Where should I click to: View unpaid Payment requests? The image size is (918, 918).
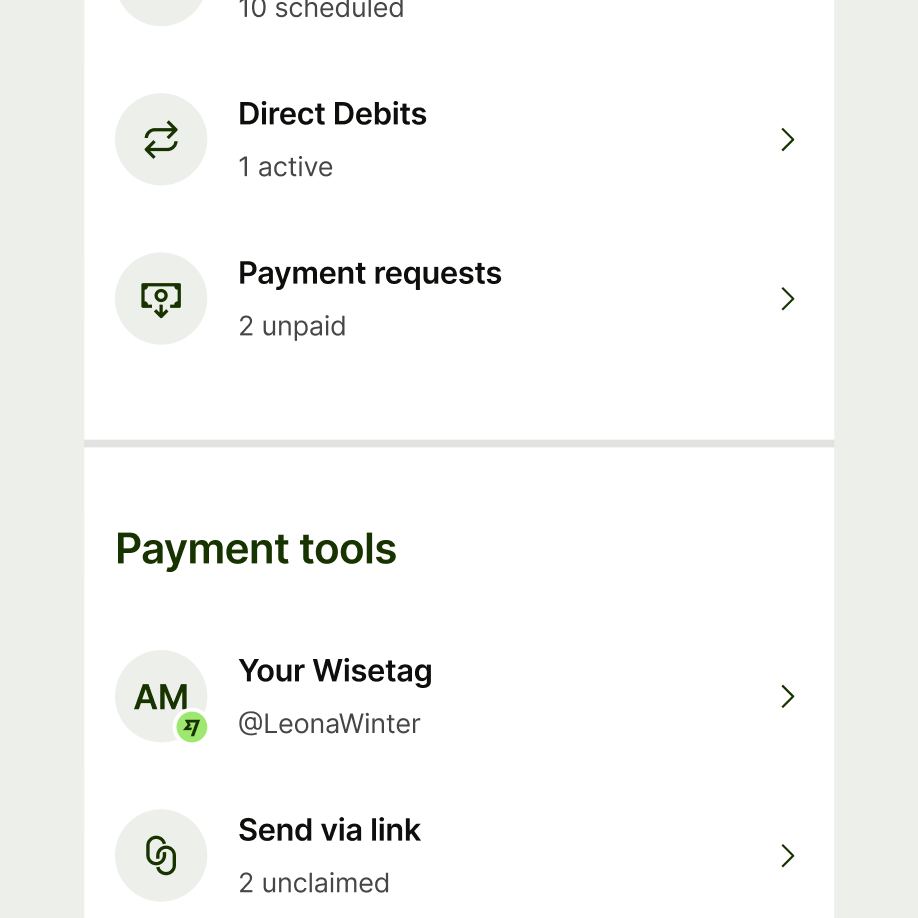tap(458, 298)
